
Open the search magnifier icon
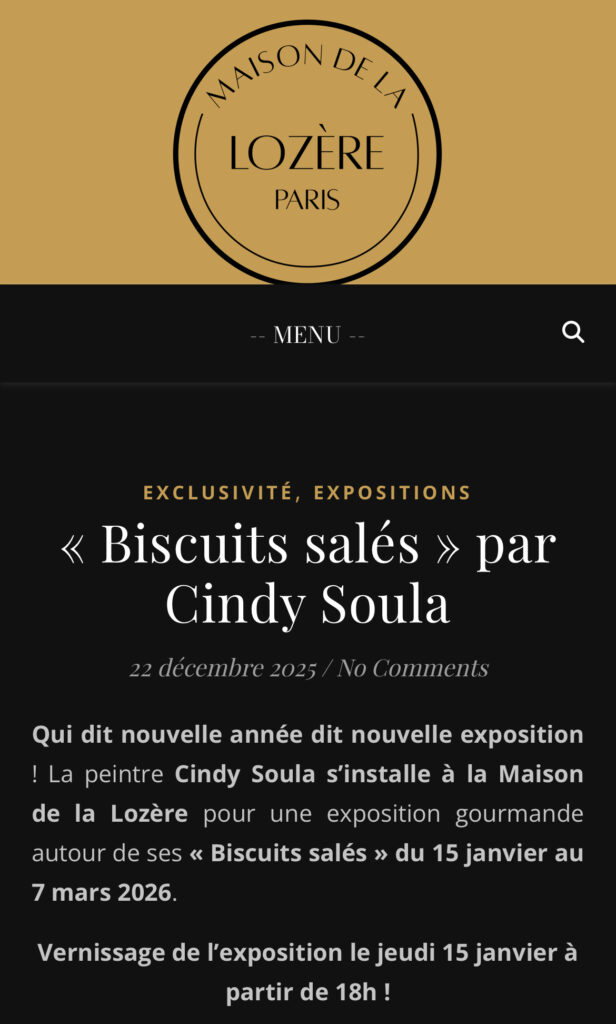573,332
